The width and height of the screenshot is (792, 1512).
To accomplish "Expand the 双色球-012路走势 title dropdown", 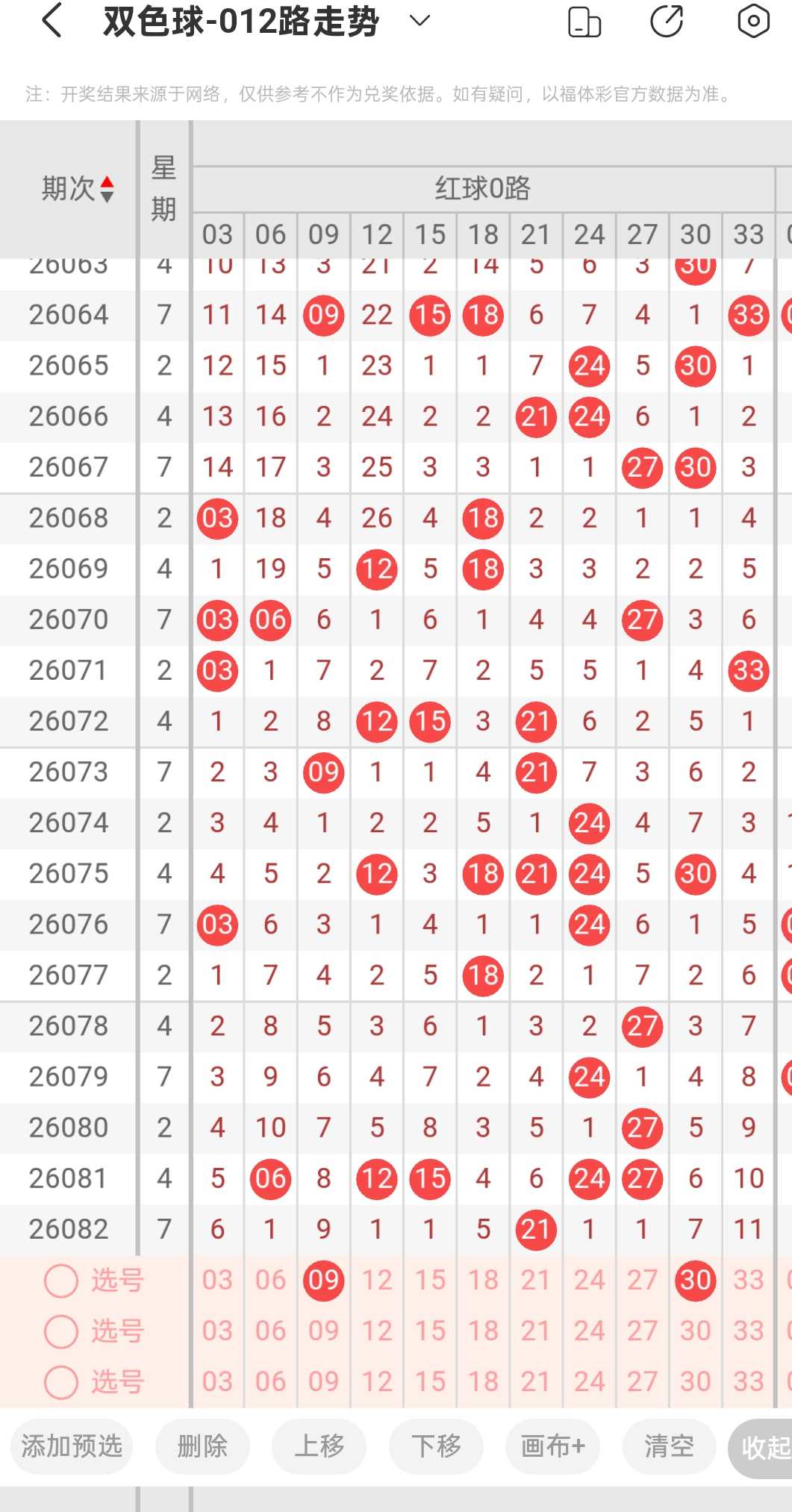I will pos(420,21).
